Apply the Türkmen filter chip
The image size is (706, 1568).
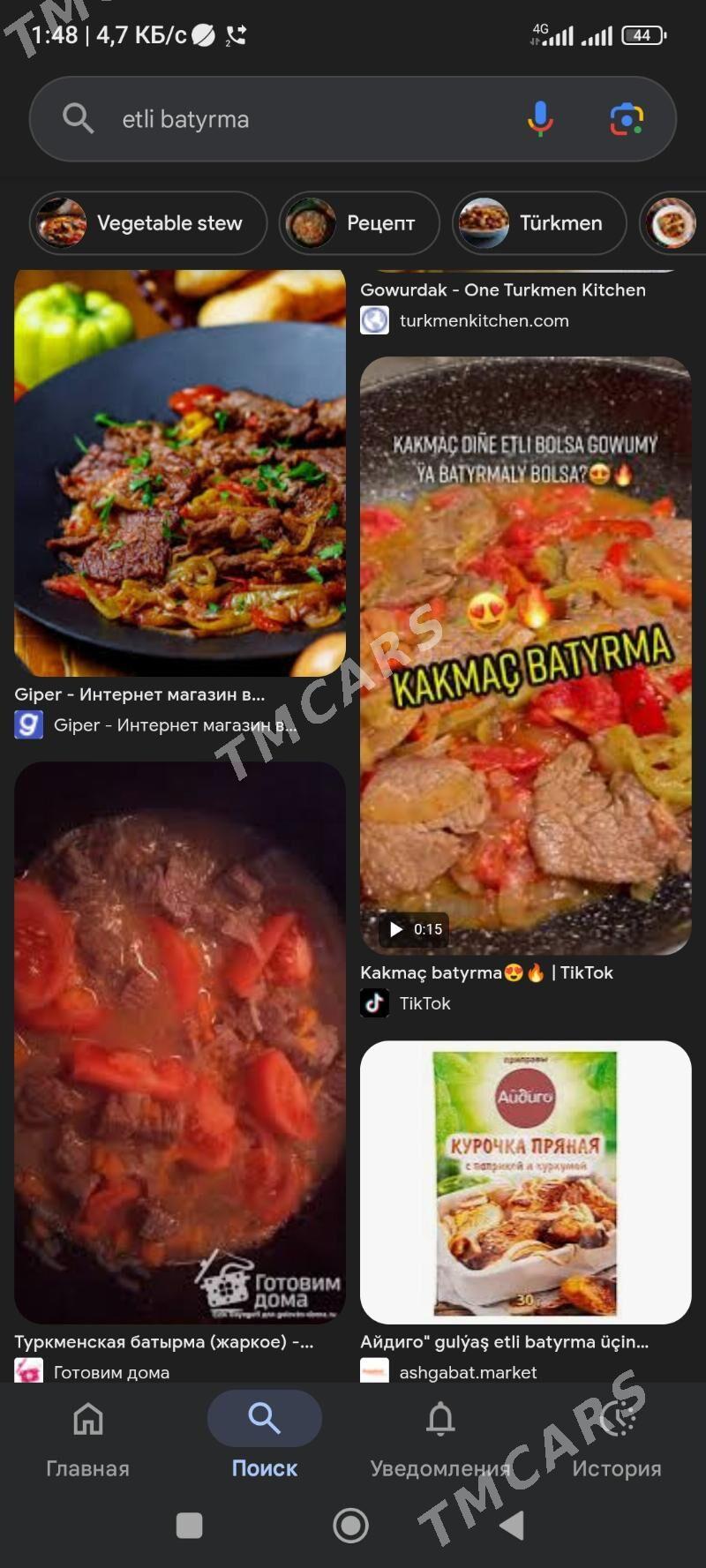click(539, 223)
